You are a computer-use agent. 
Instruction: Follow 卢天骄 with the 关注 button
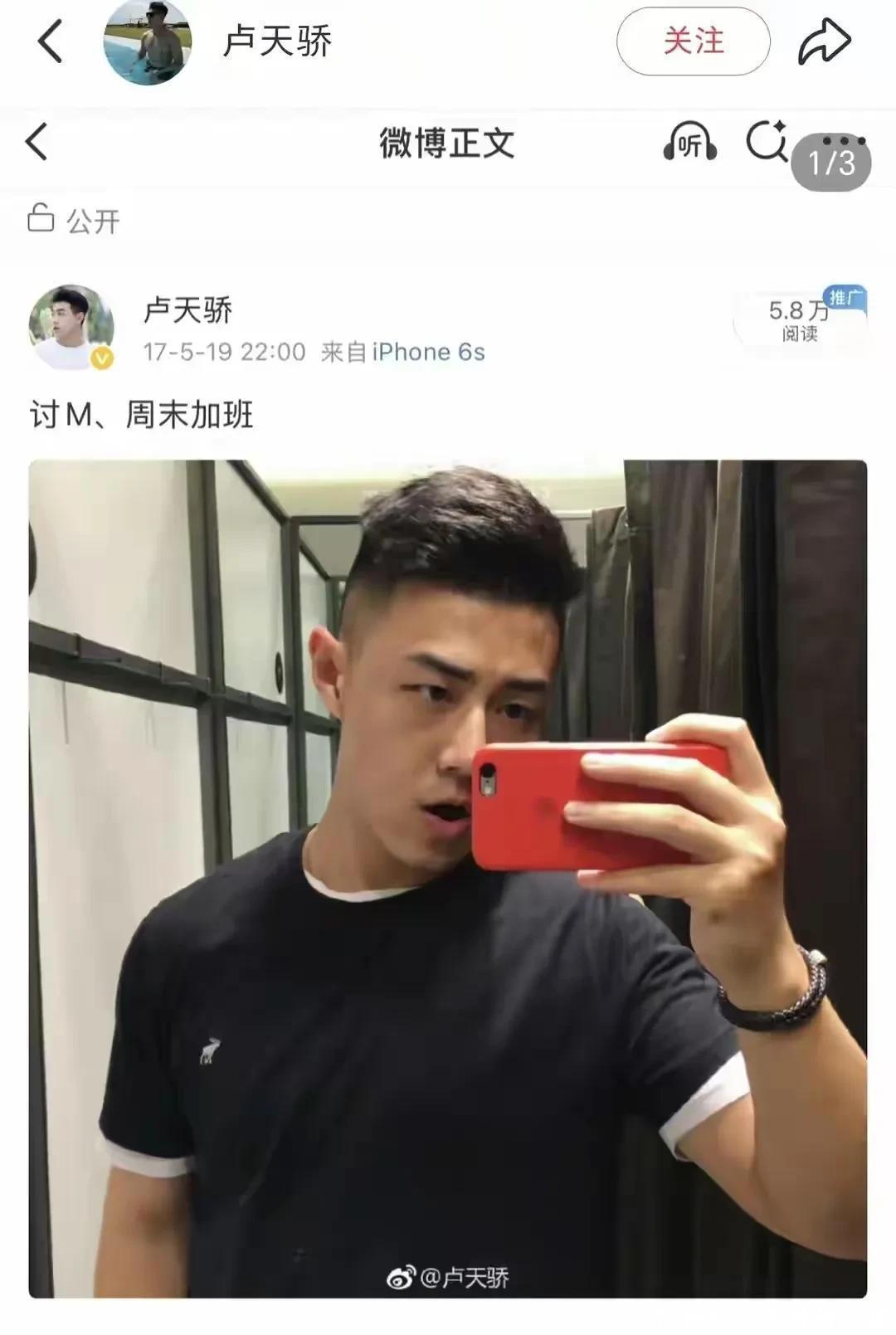tap(693, 41)
